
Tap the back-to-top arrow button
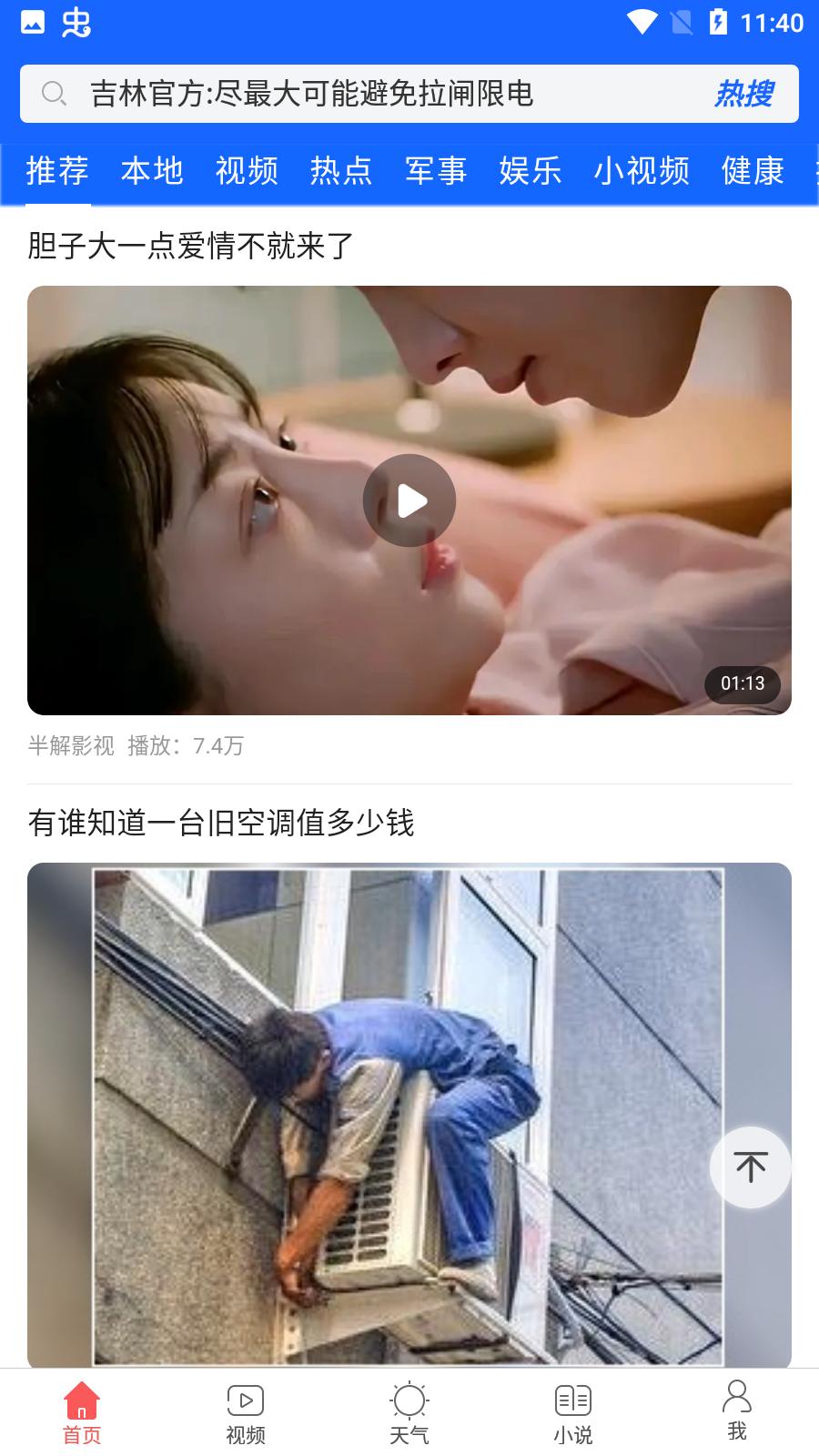[x=751, y=1168]
